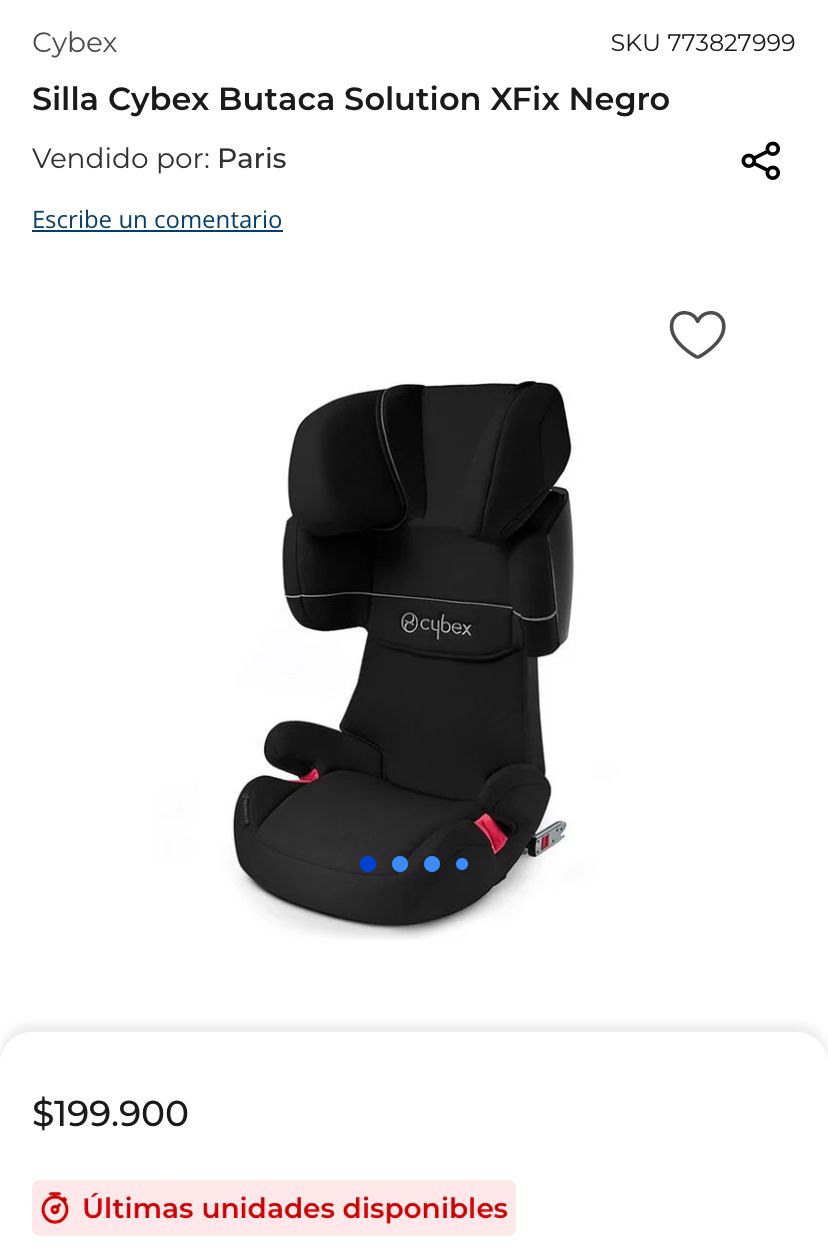Viewport: 828px width, 1255px height.
Task: Click the timer icon next to availability text
Action: pyautogui.click(x=57, y=1208)
